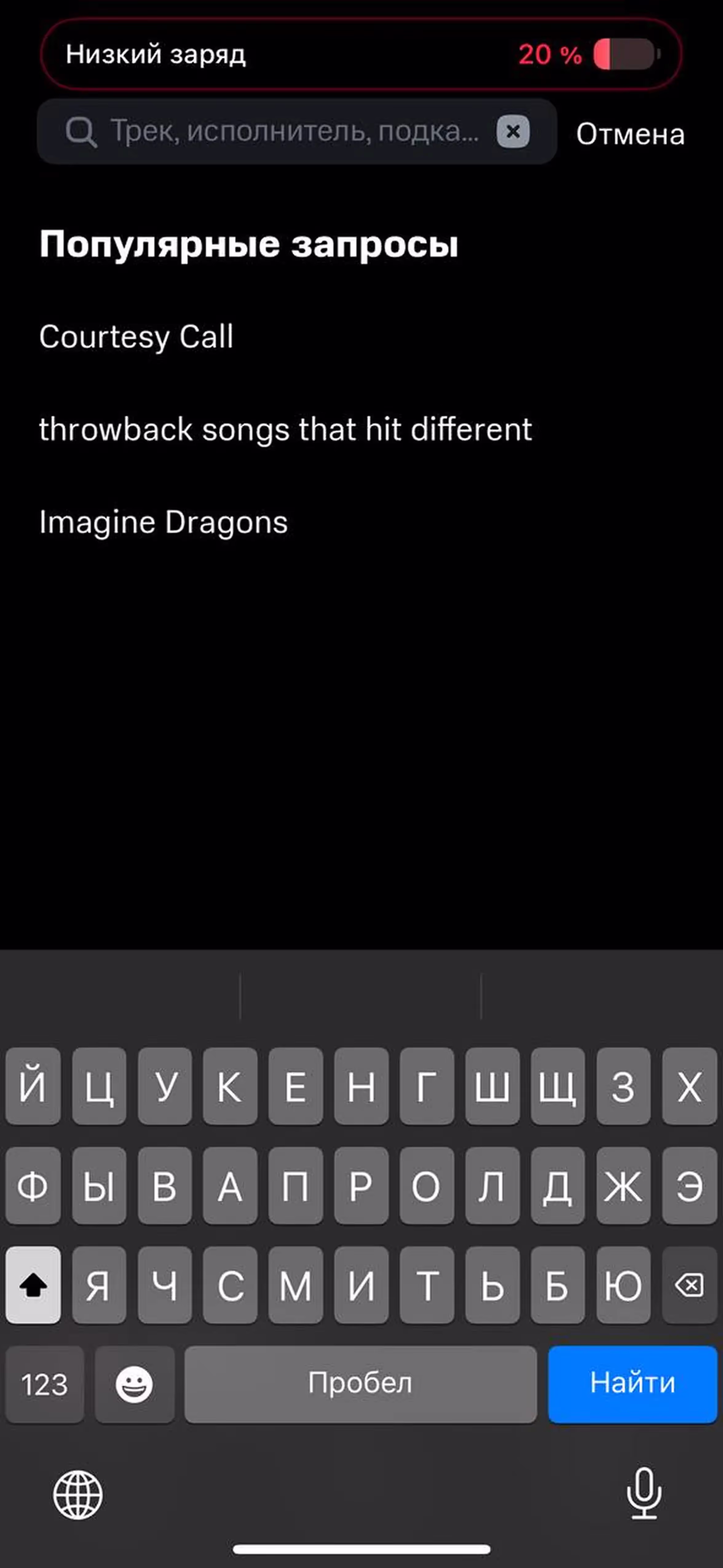Cancel the search with Отмена

click(630, 134)
